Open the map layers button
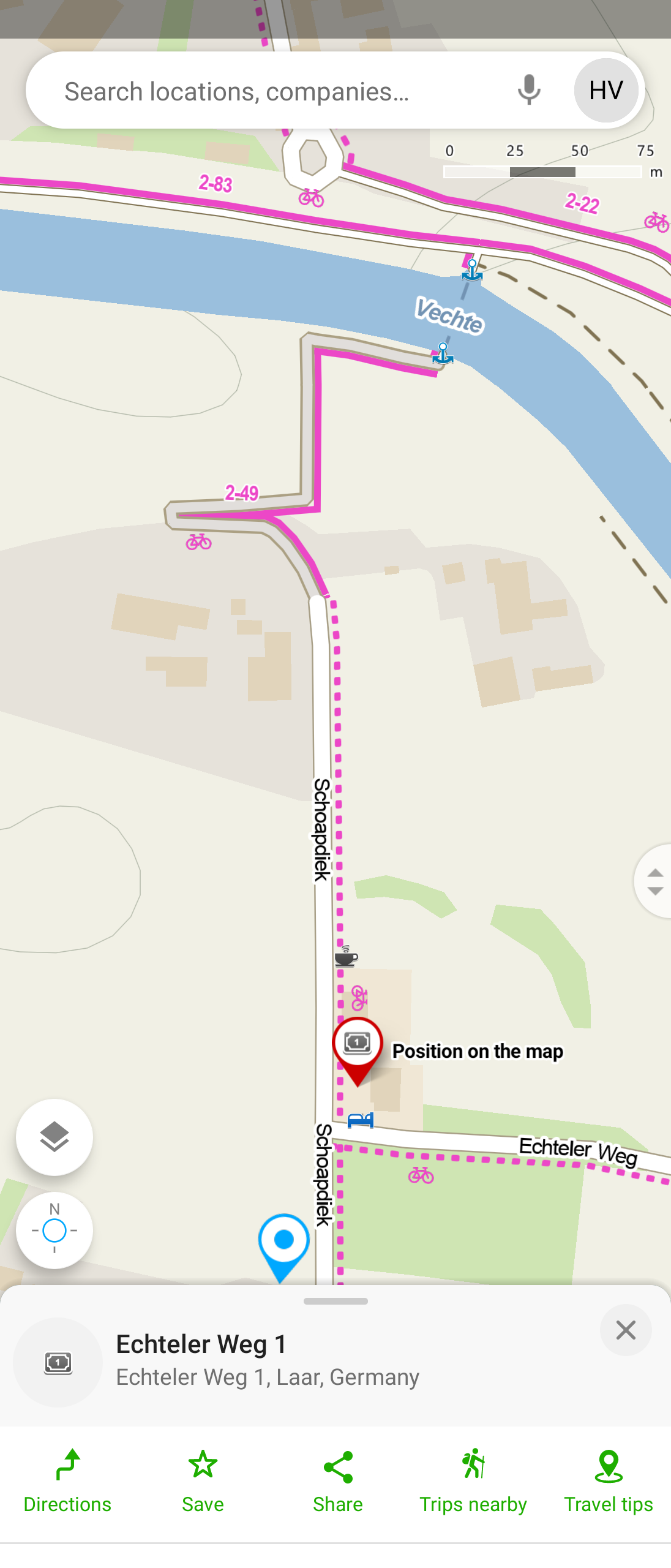The width and height of the screenshot is (671, 1568). click(x=54, y=1137)
